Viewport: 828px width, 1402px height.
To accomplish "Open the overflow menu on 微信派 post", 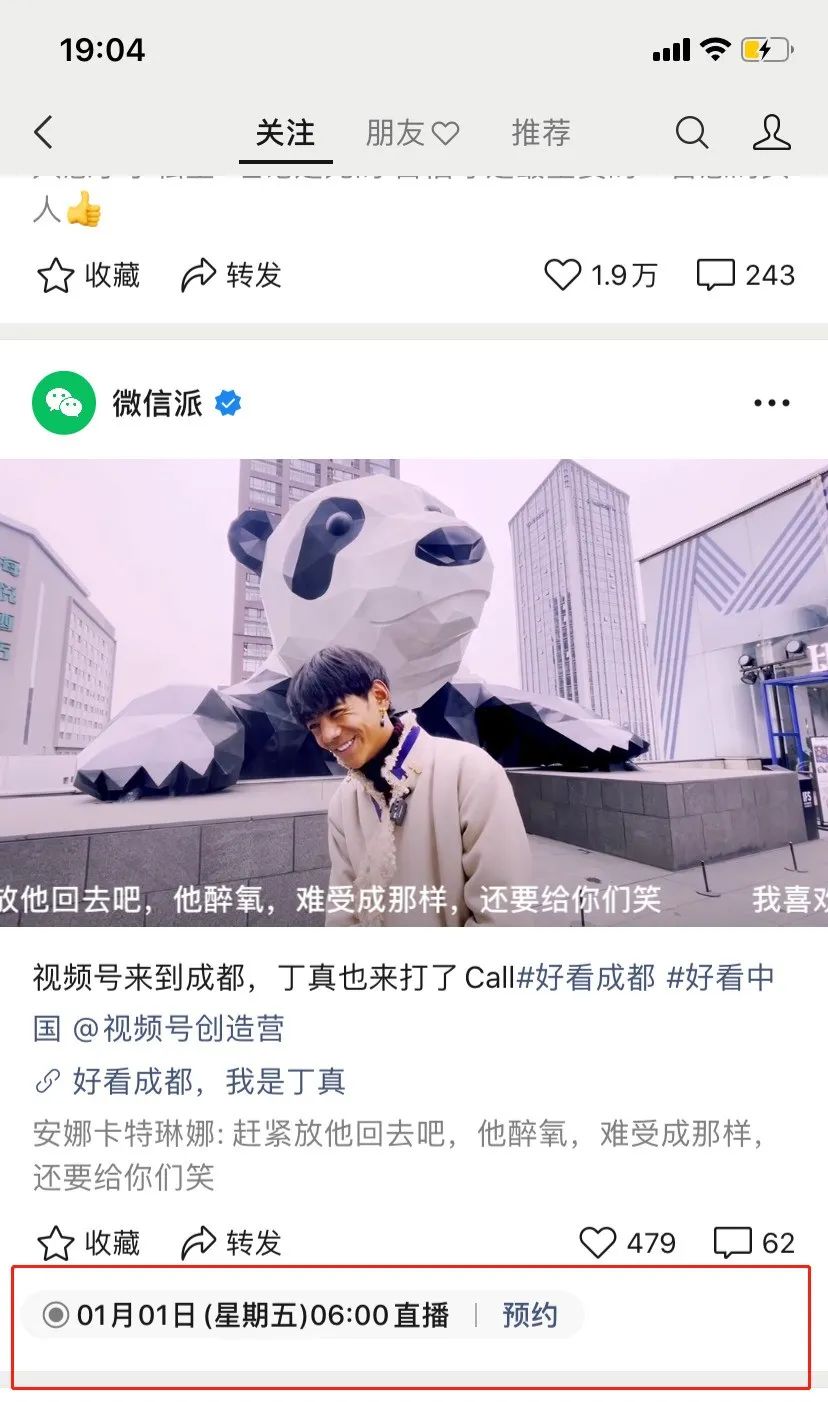I will tap(771, 403).
